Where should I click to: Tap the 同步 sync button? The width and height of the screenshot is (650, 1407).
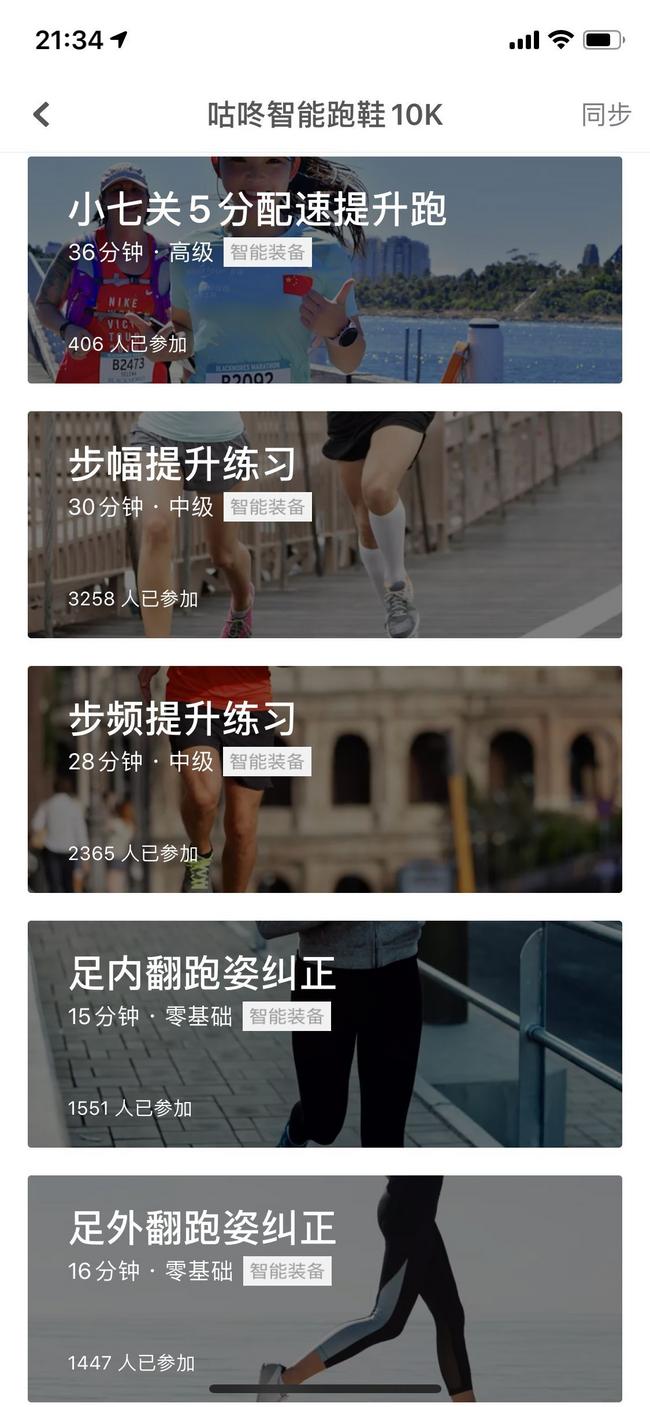click(606, 115)
